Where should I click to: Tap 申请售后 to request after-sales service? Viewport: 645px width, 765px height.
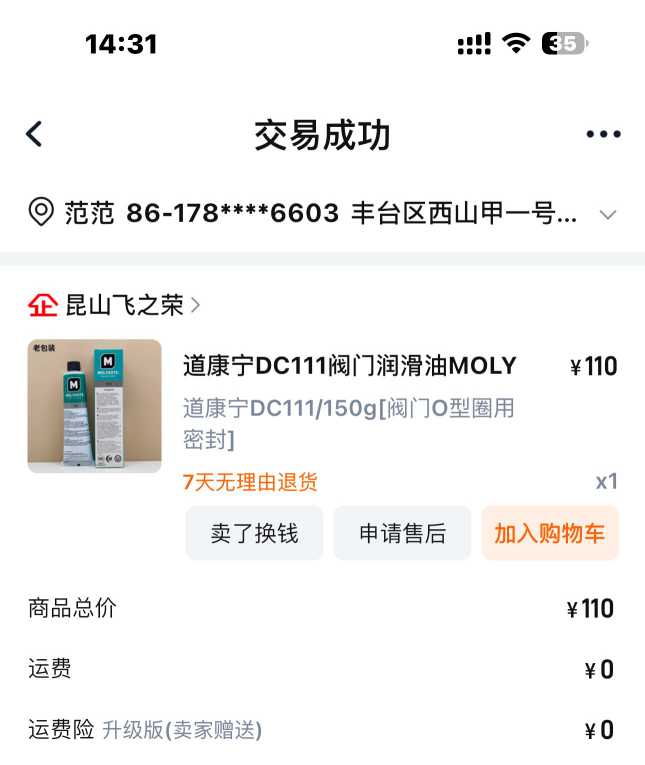click(x=402, y=533)
